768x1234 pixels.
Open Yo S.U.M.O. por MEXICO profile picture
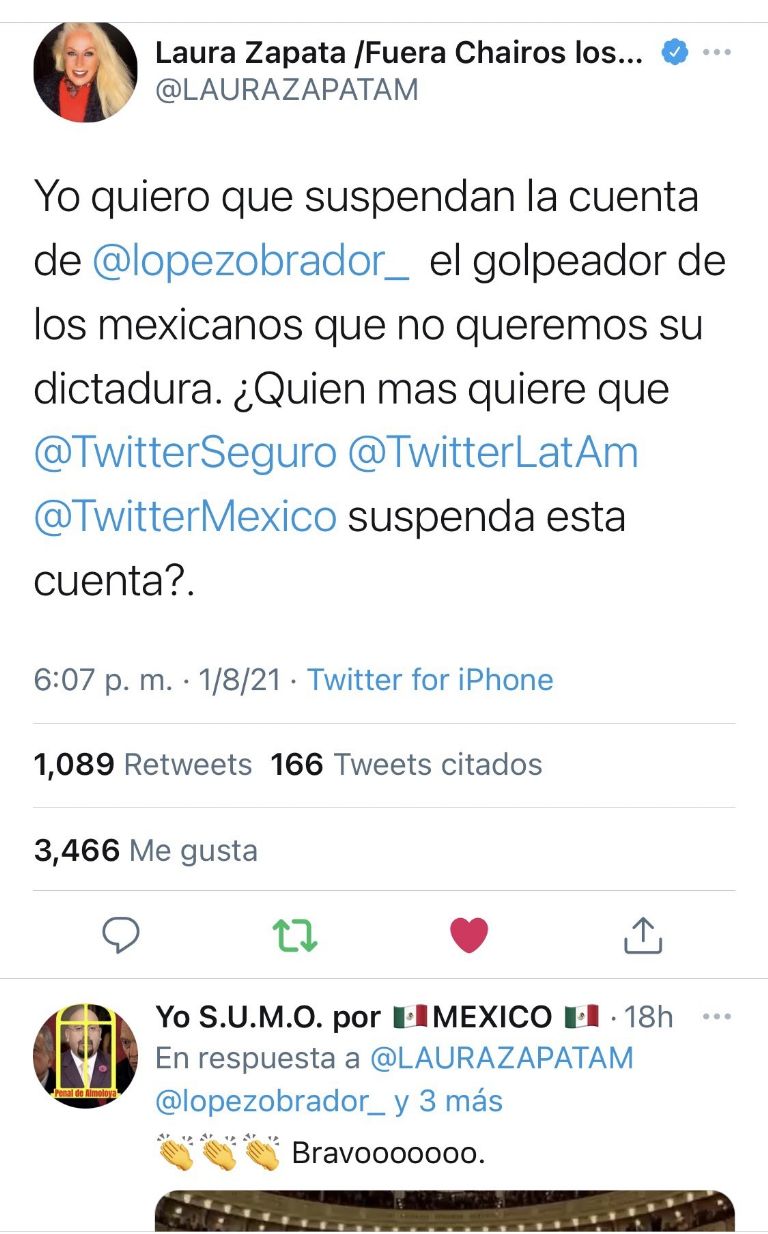coord(85,1055)
